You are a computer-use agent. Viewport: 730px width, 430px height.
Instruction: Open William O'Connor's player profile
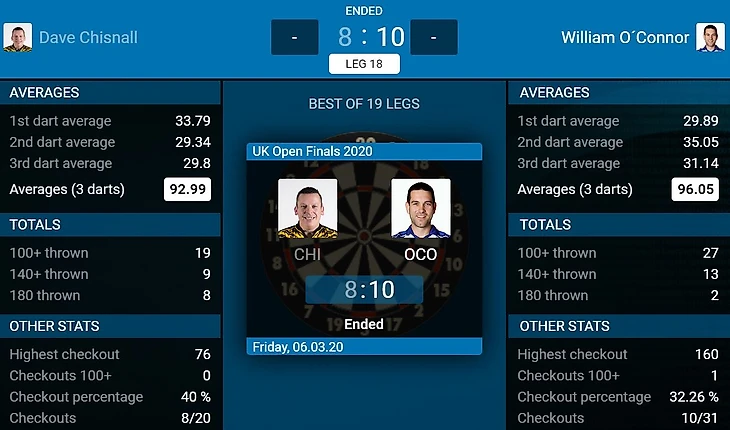(625, 38)
